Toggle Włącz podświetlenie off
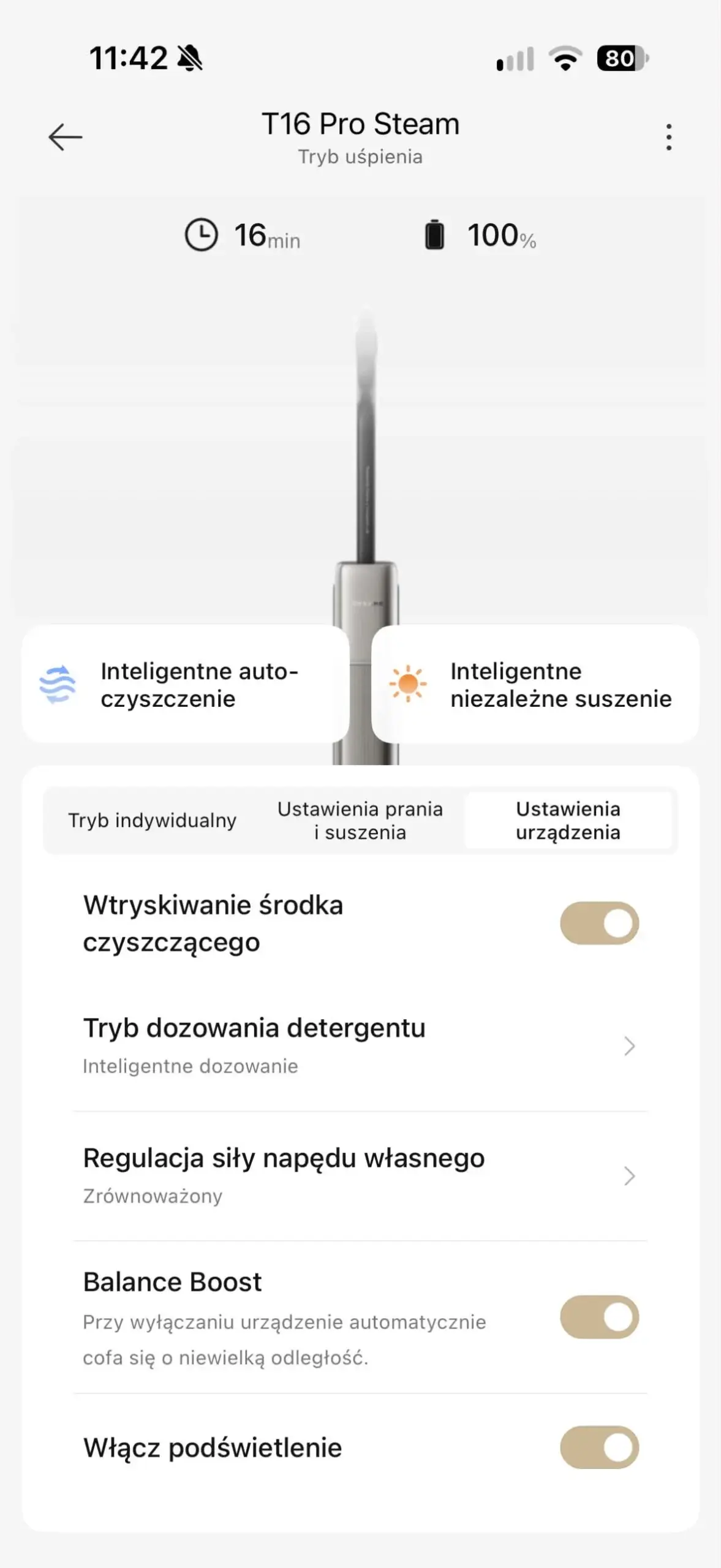The height and width of the screenshot is (1568, 721). tap(599, 1447)
